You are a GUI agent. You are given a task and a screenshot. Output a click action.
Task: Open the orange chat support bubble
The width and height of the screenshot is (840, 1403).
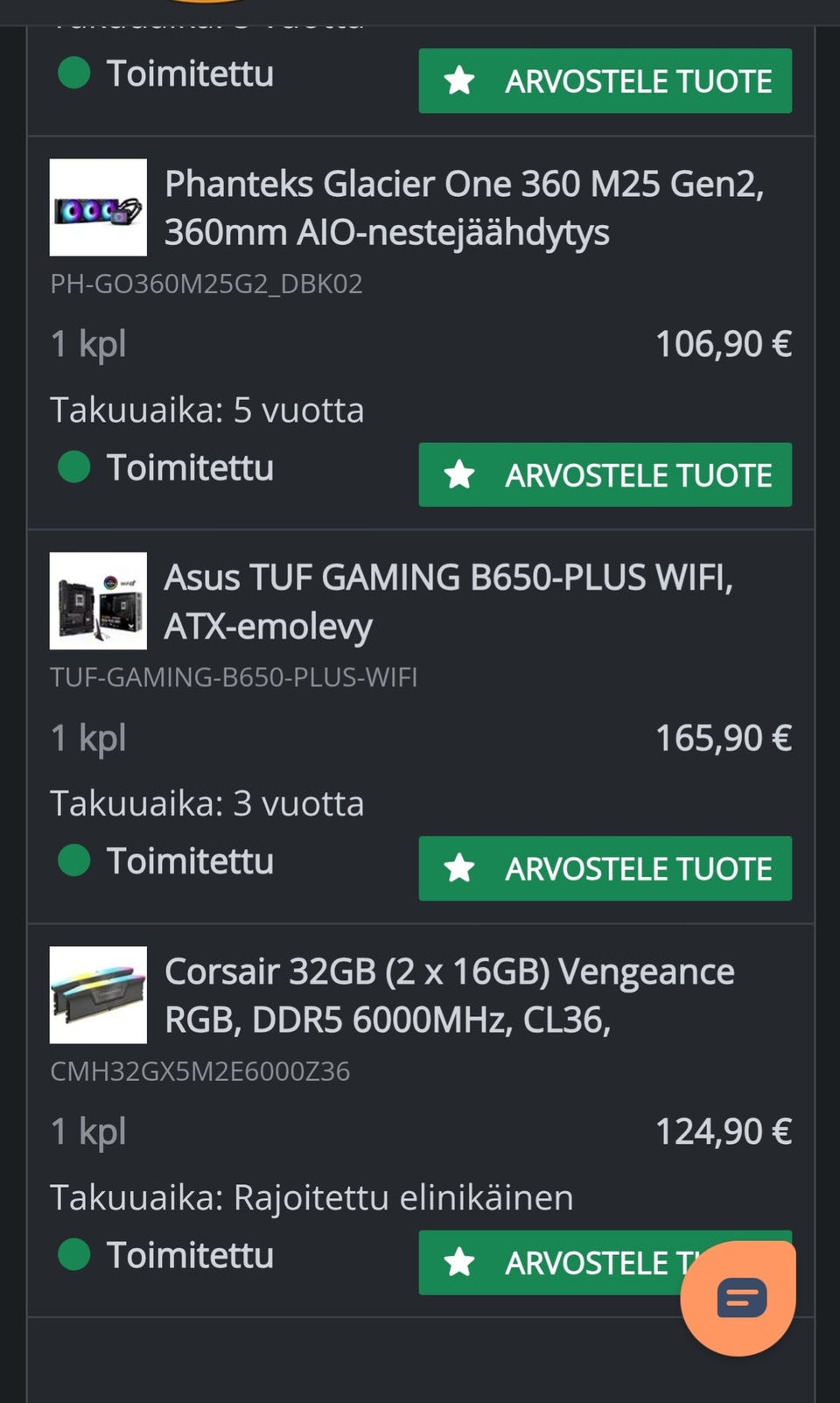point(738,1298)
